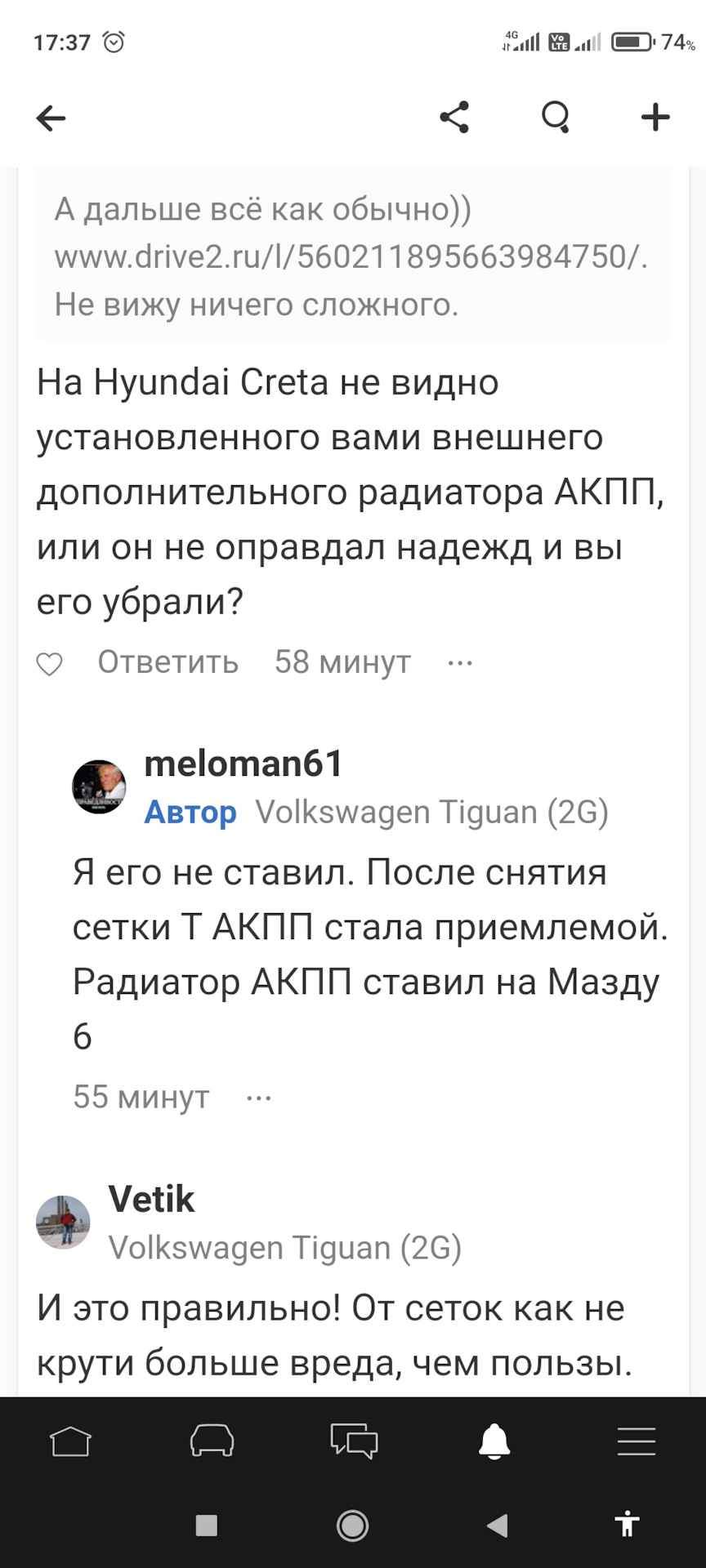Open the notifications bell tab
Viewport: 706px width, 1568px height.
pos(494,1441)
